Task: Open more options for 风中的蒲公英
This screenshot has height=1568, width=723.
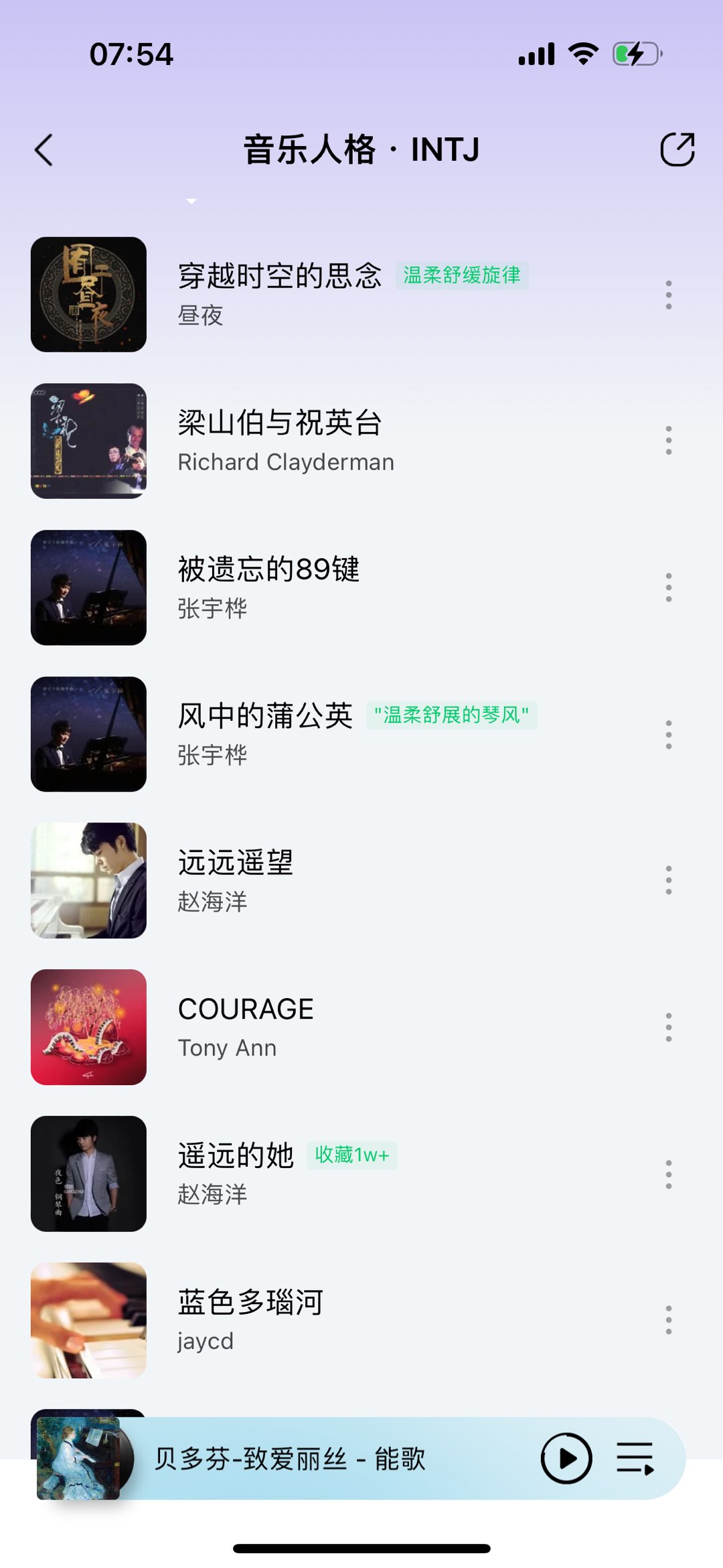Action: 668,735
